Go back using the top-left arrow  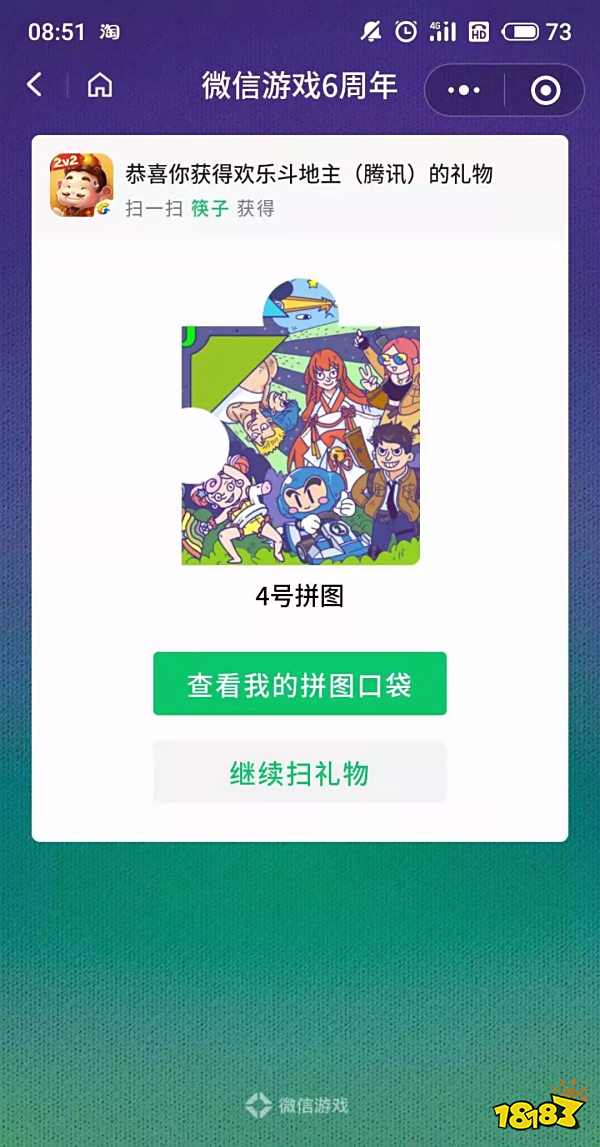coord(35,86)
